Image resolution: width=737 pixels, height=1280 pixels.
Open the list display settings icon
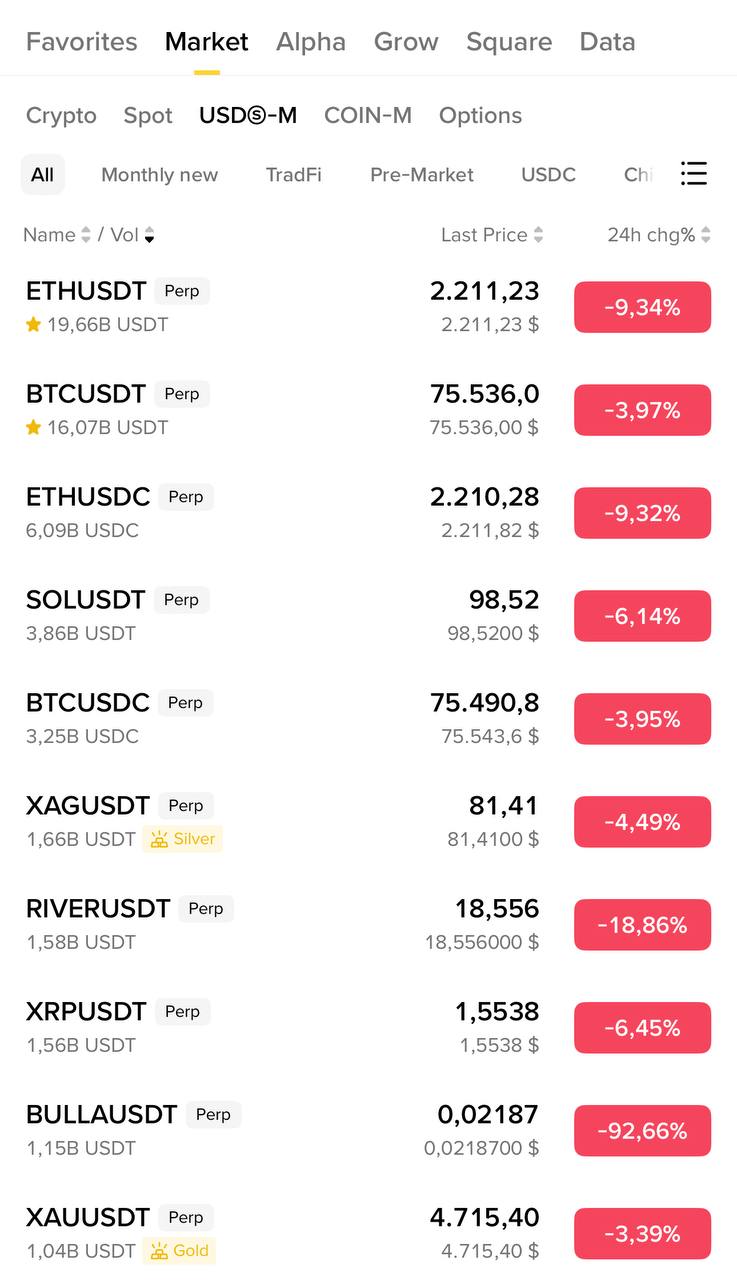point(694,173)
